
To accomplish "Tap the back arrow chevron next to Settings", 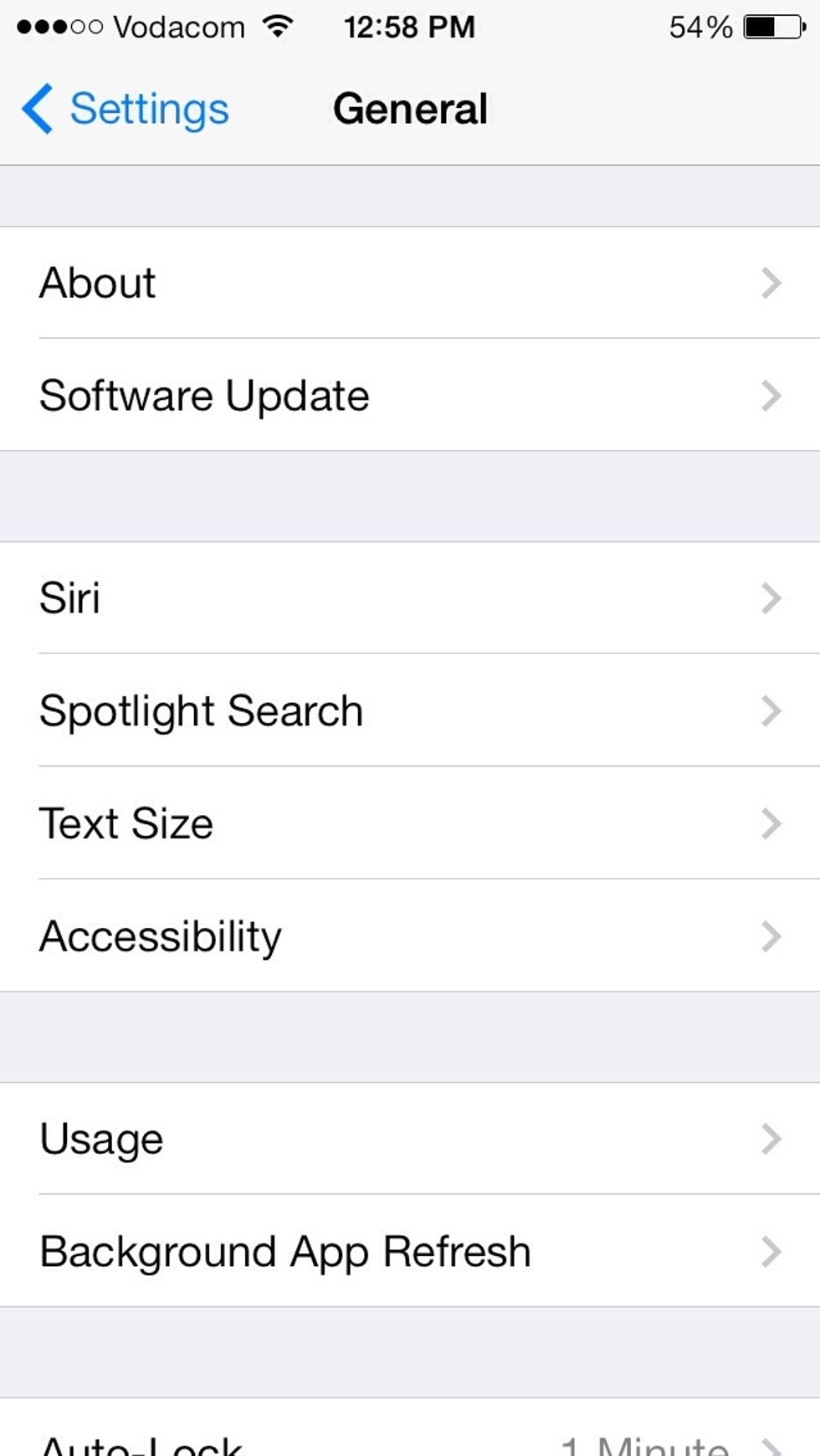I will point(35,108).
